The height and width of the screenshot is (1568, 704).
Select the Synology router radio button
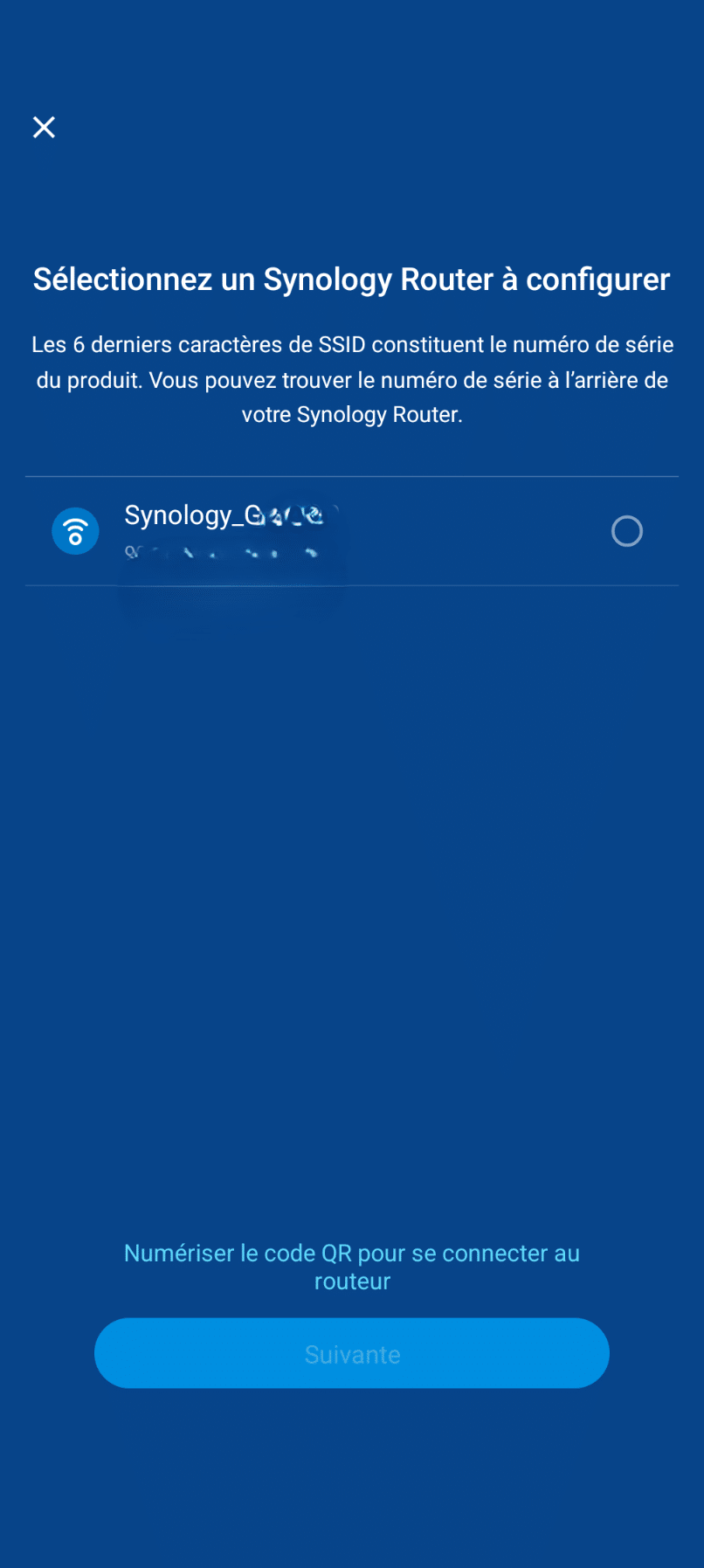[626, 531]
